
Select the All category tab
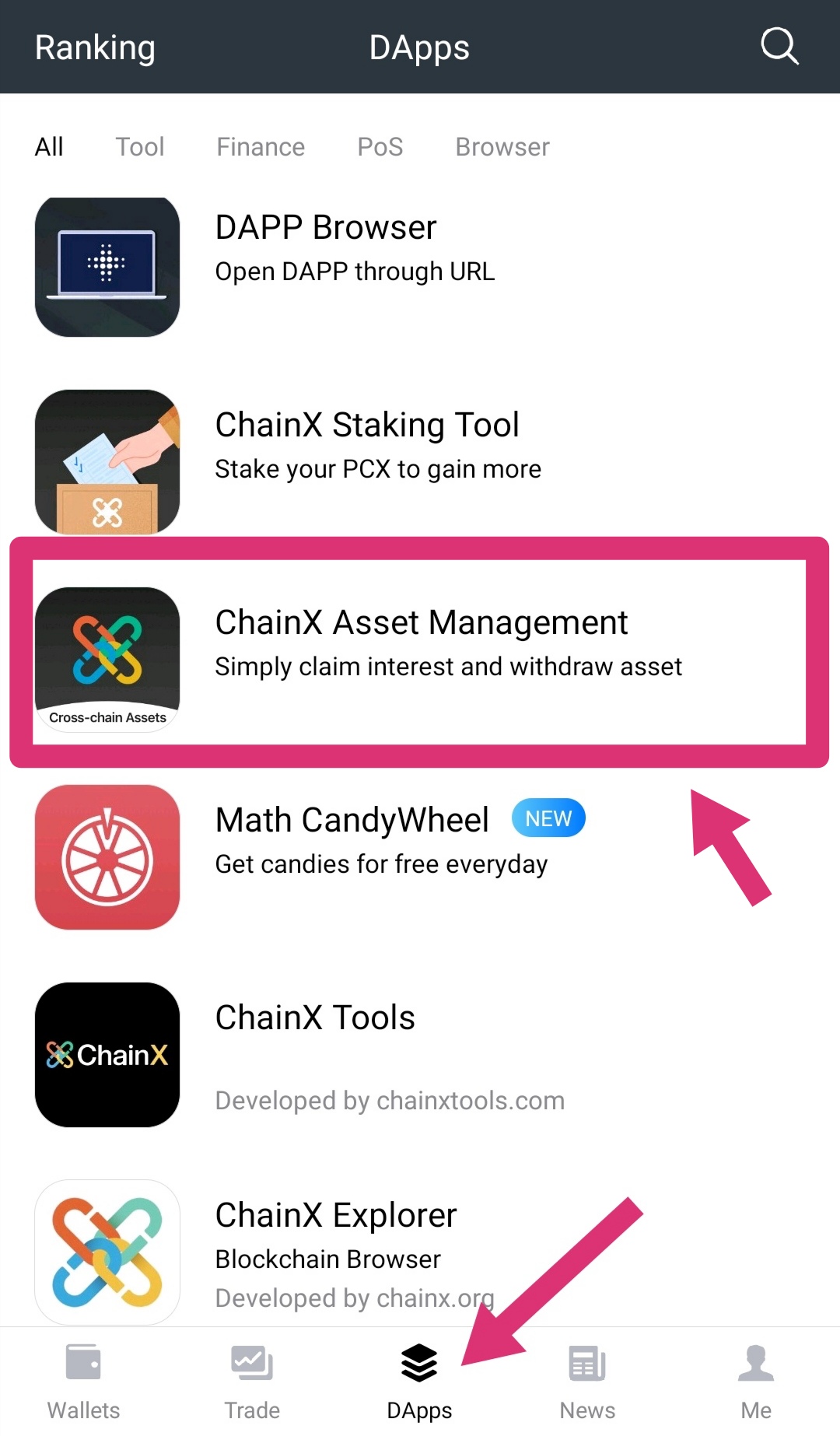click(x=49, y=147)
